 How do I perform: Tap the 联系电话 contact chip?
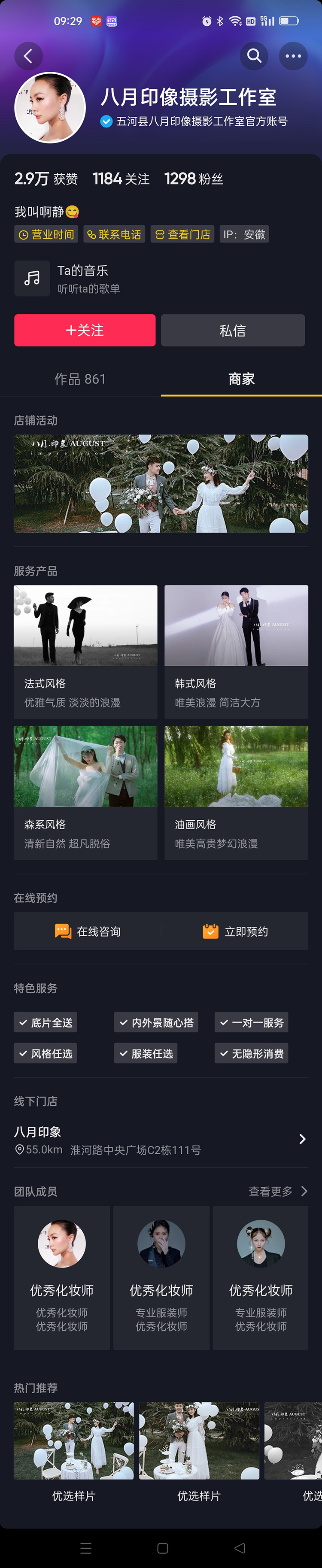tap(115, 234)
